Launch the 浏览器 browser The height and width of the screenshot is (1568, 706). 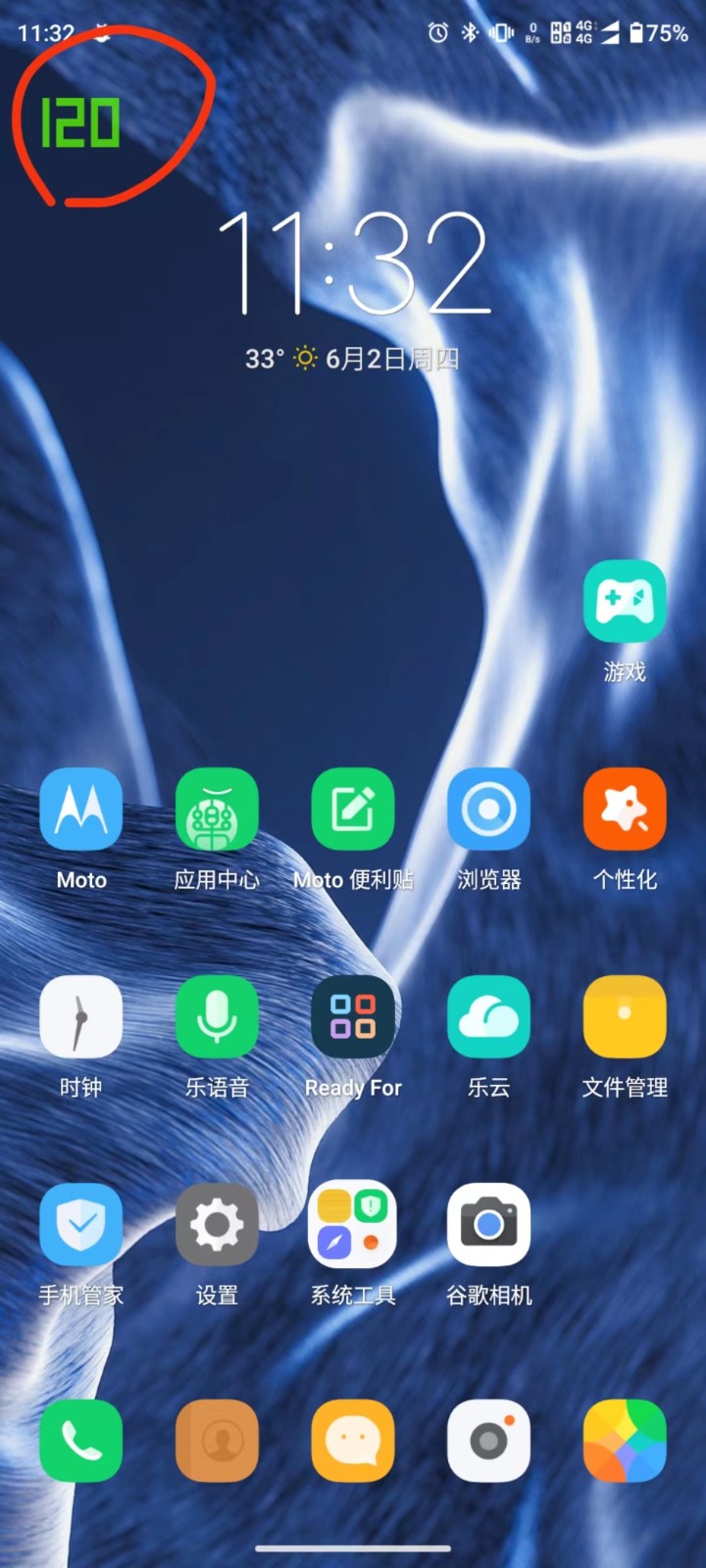488,809
